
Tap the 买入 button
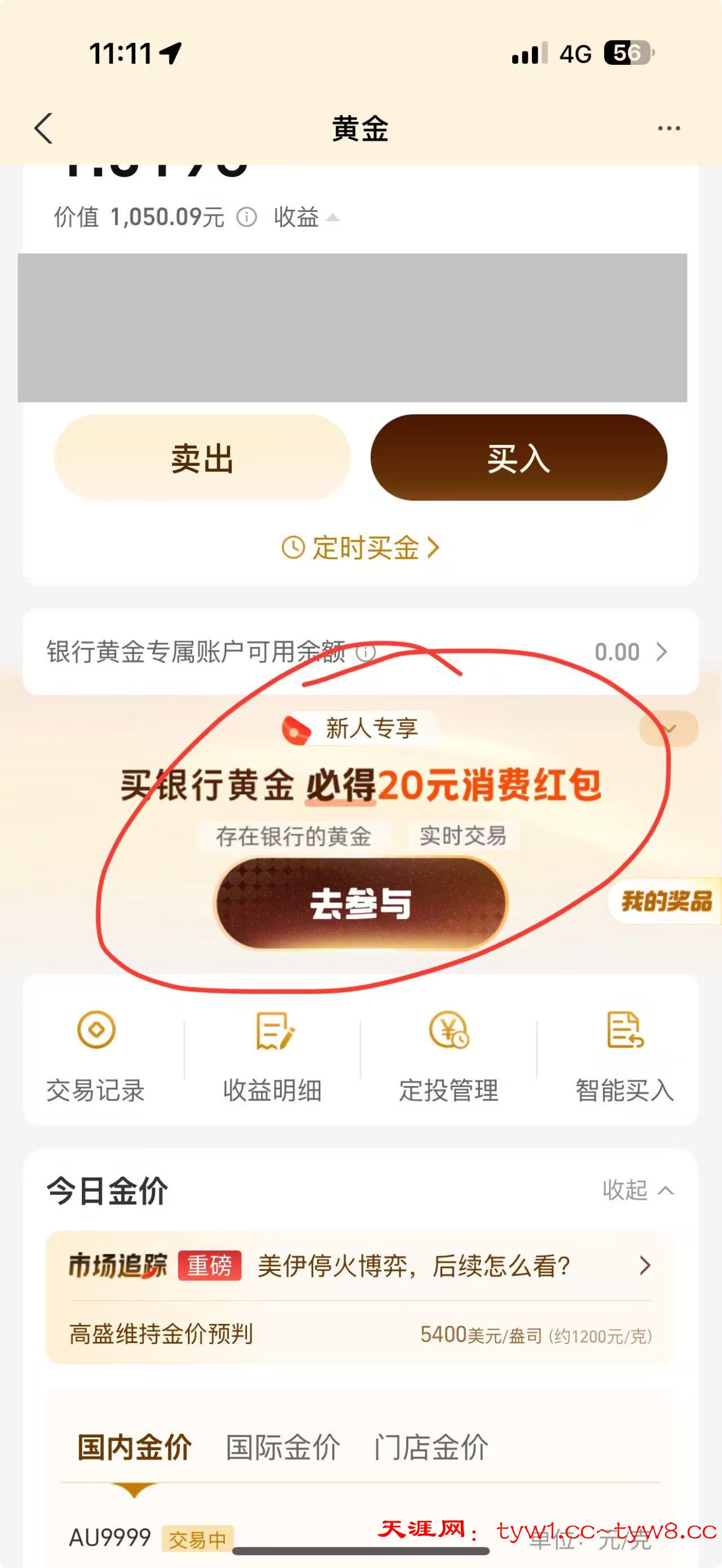point(519,458)
